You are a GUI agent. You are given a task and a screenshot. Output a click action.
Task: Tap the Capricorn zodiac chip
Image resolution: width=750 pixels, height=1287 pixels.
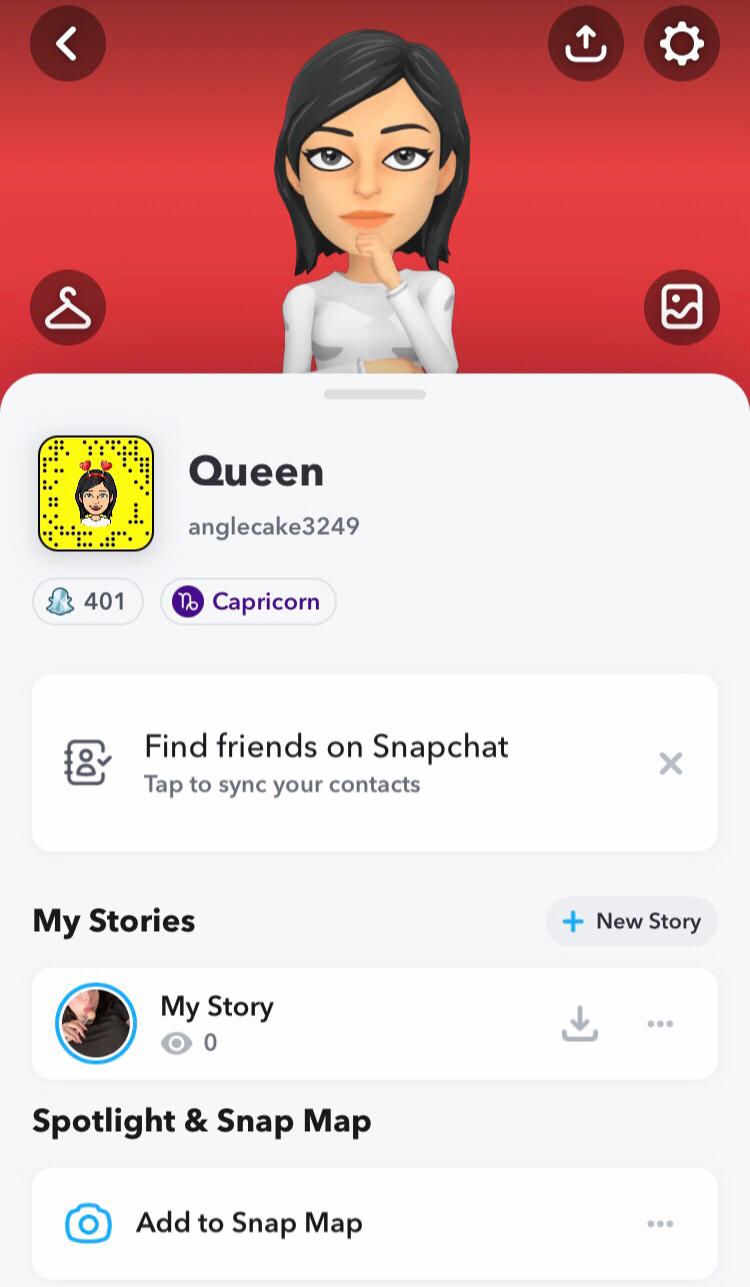(248, 602)
